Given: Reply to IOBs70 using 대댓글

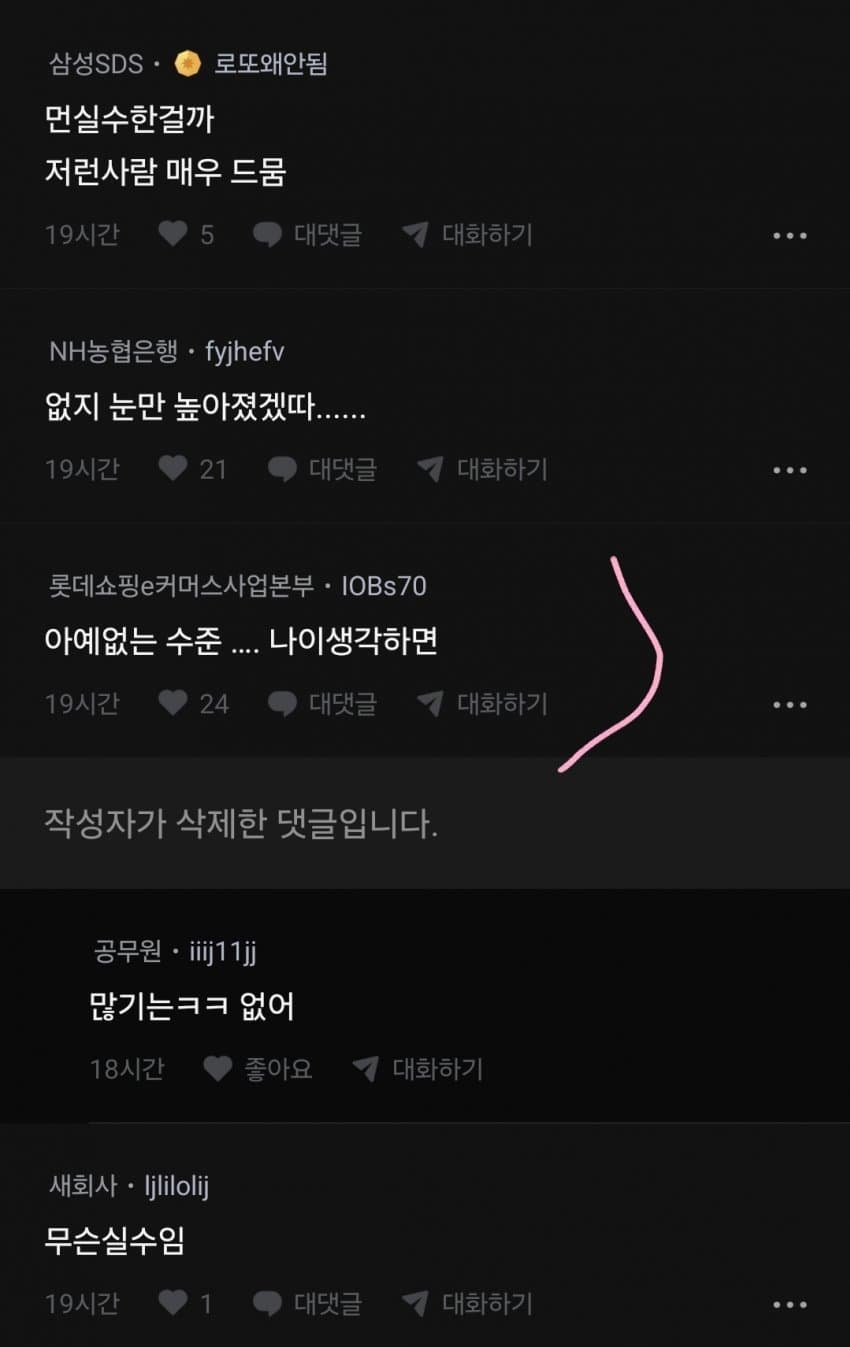Looking at the screenshot, I should coord(322,704).
